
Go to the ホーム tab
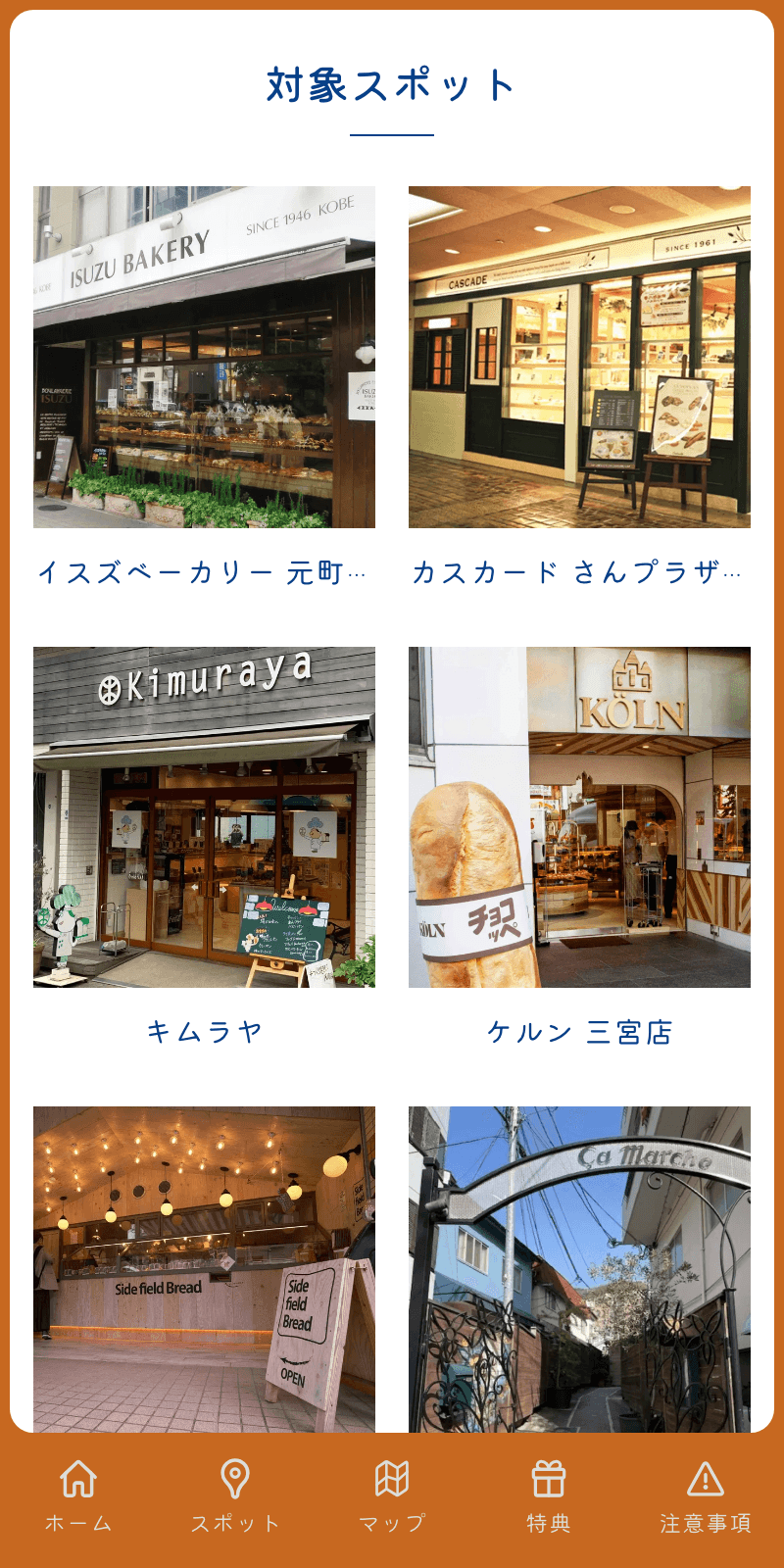(78, 1496)
